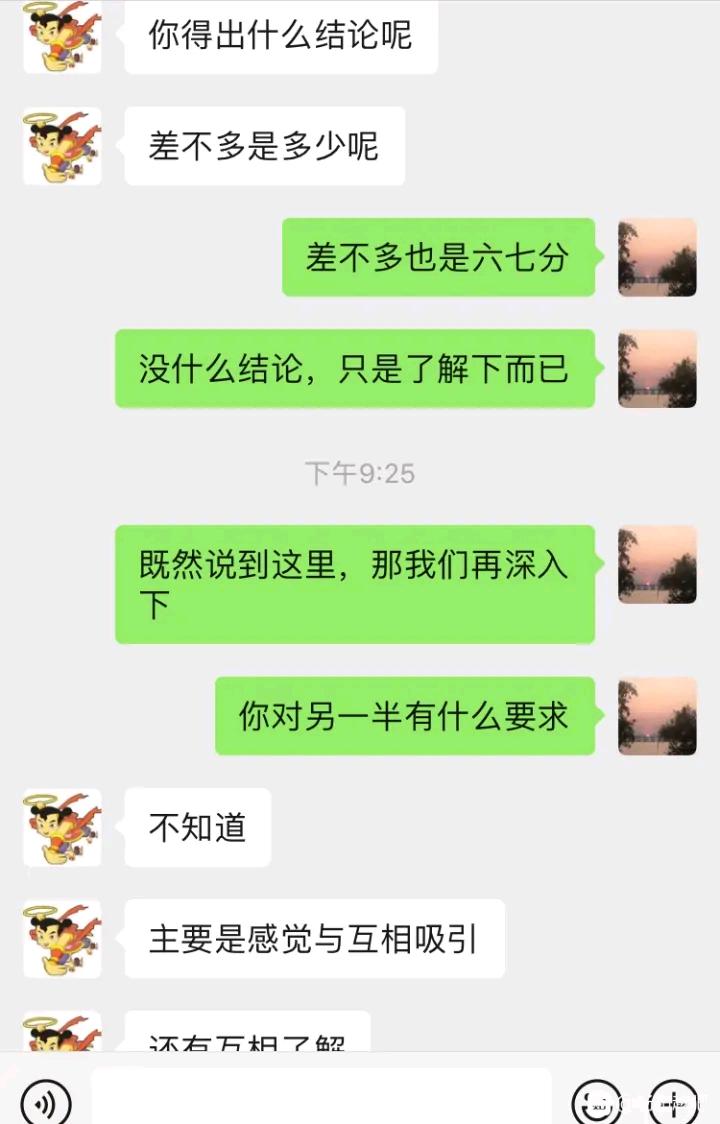Switch to voice message input

tap(46, 1102)
